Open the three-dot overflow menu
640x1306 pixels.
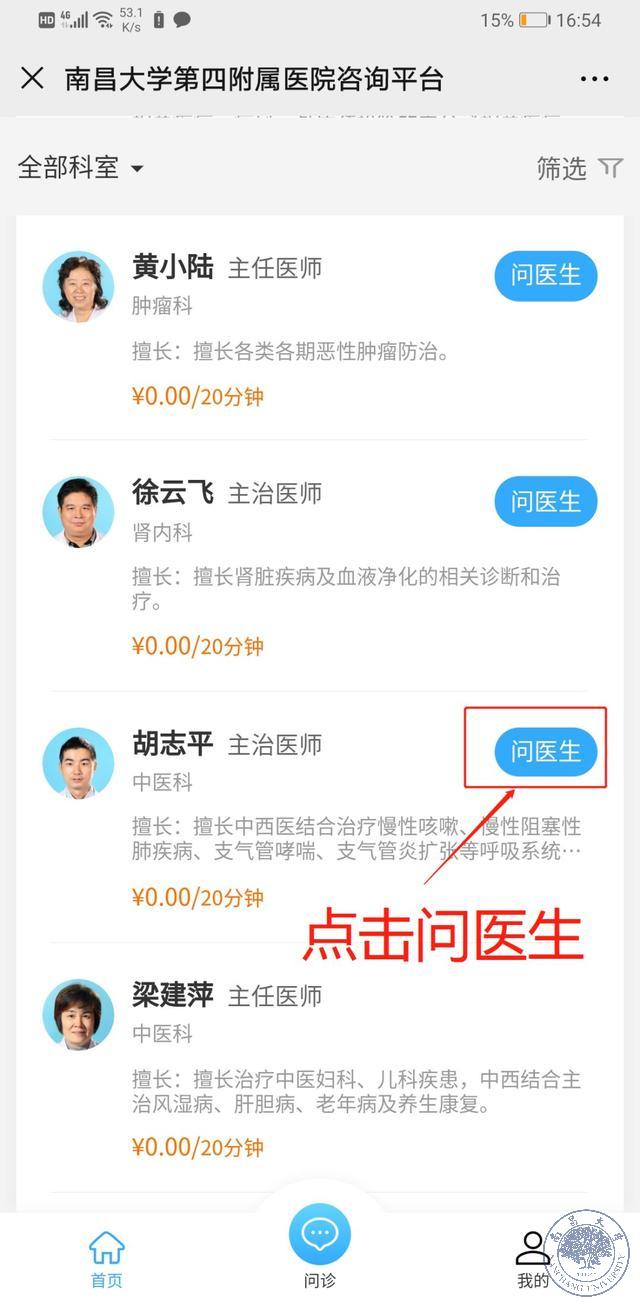[x=594, y=79]
